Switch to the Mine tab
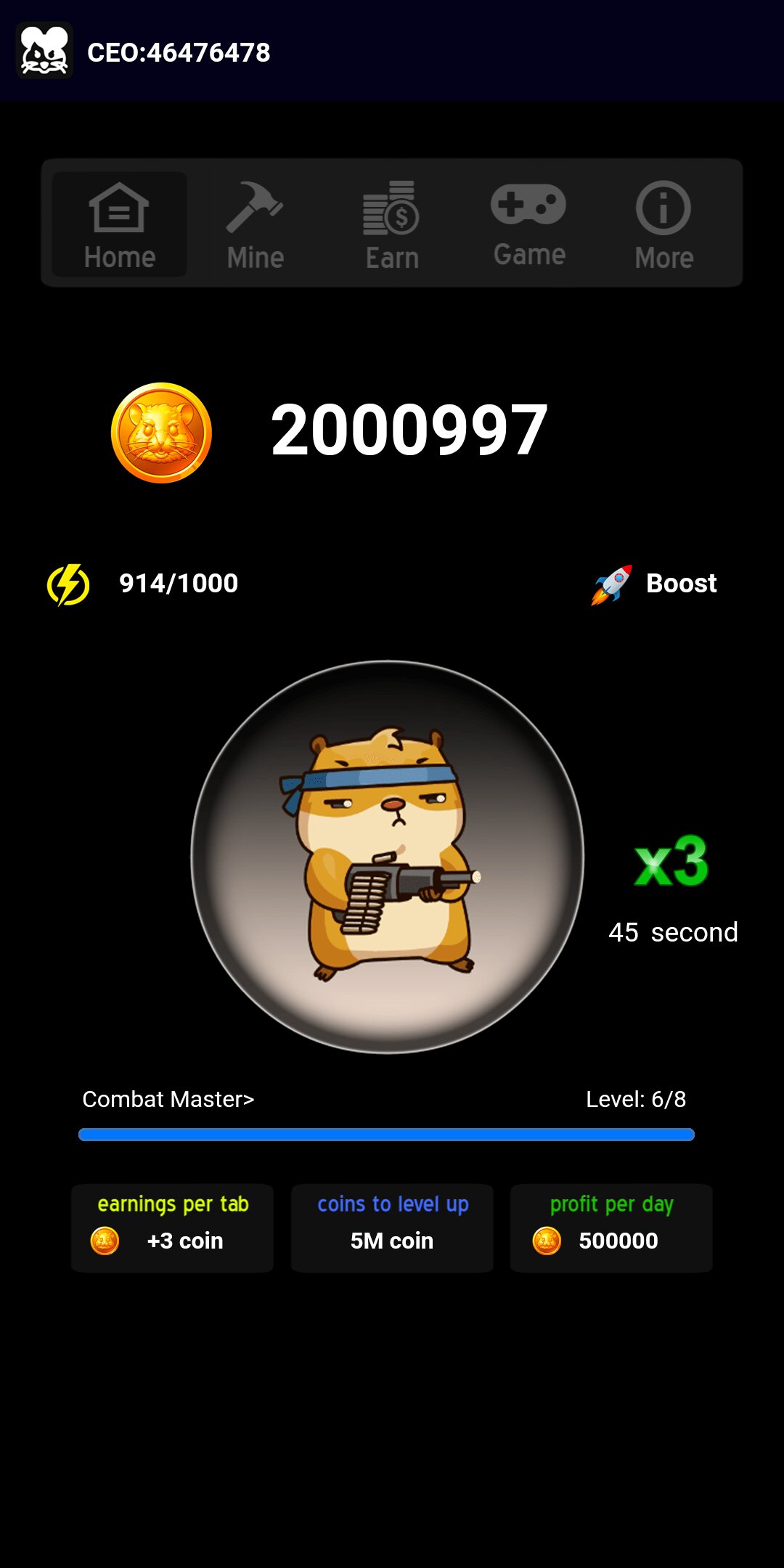Image resolution: width=784 pixels, height=1568 pixels. tap(254, 225)
